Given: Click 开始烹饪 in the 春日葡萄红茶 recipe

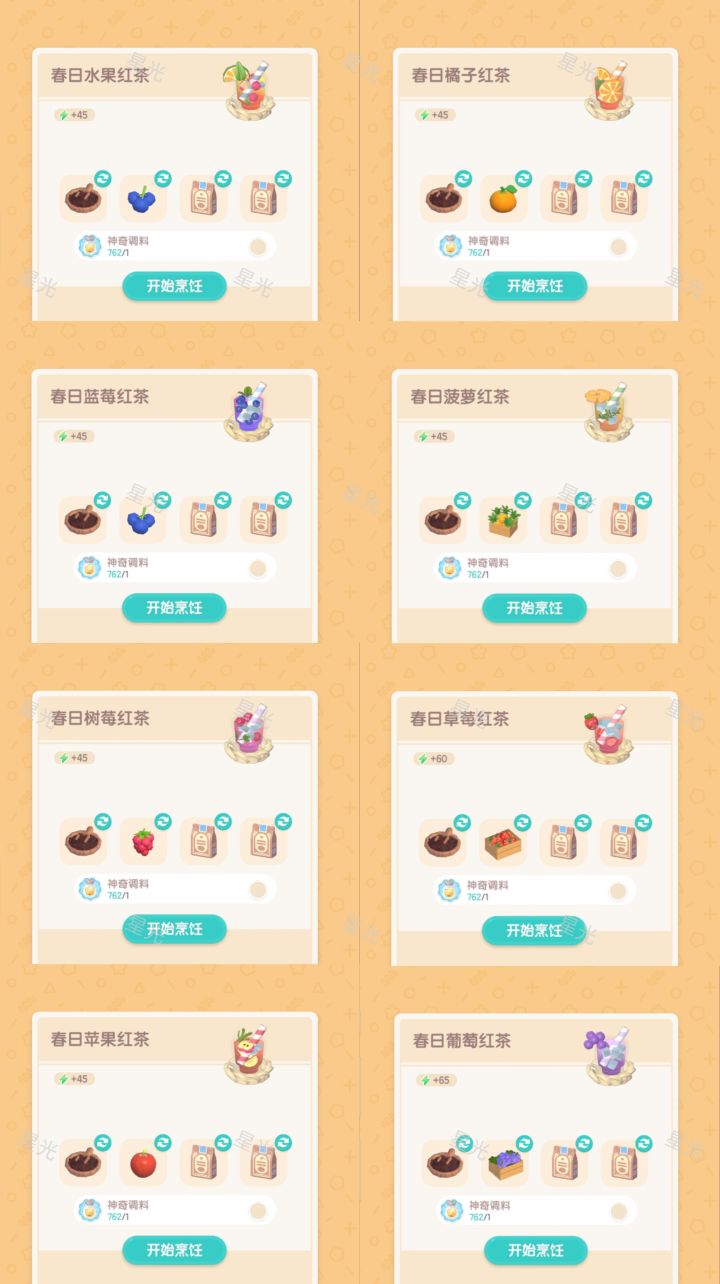Looking at the screenshot, I should [x=534, y=1250].
